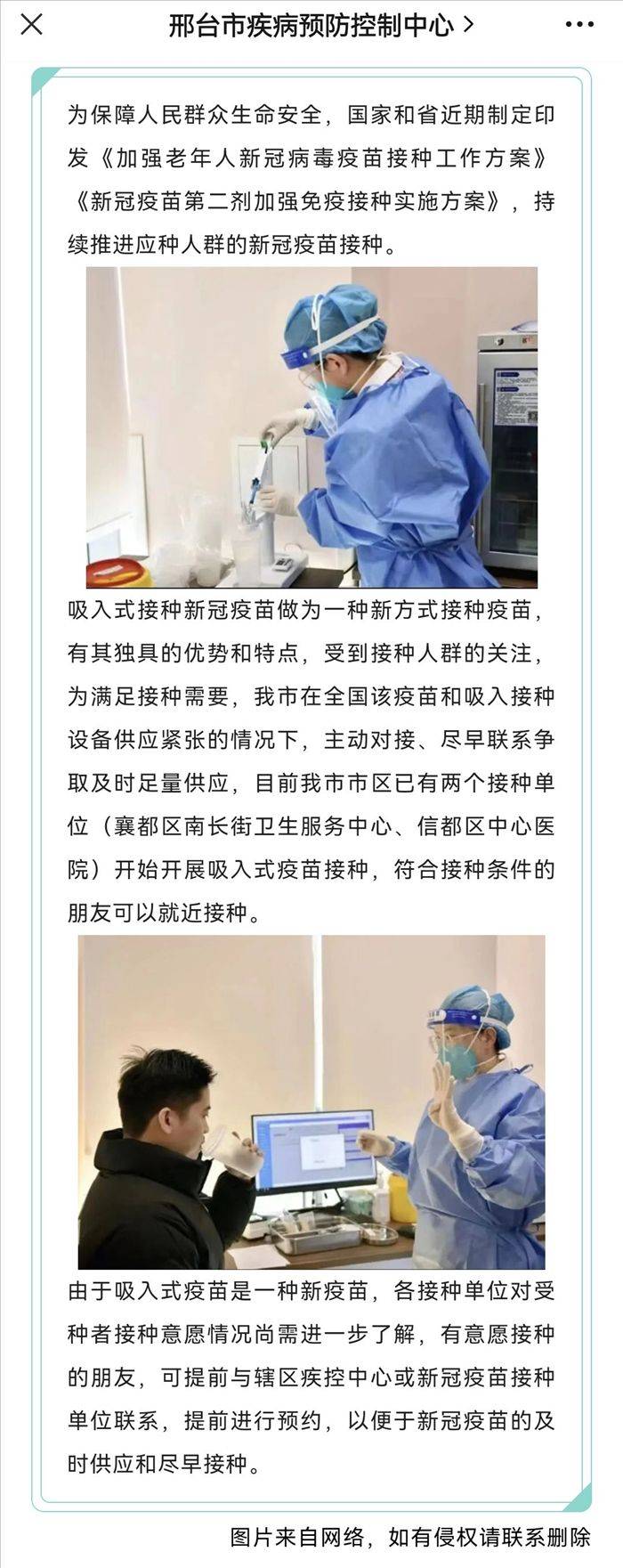
Task: View the vaccine preparation photo
Action: coord(311,427)
